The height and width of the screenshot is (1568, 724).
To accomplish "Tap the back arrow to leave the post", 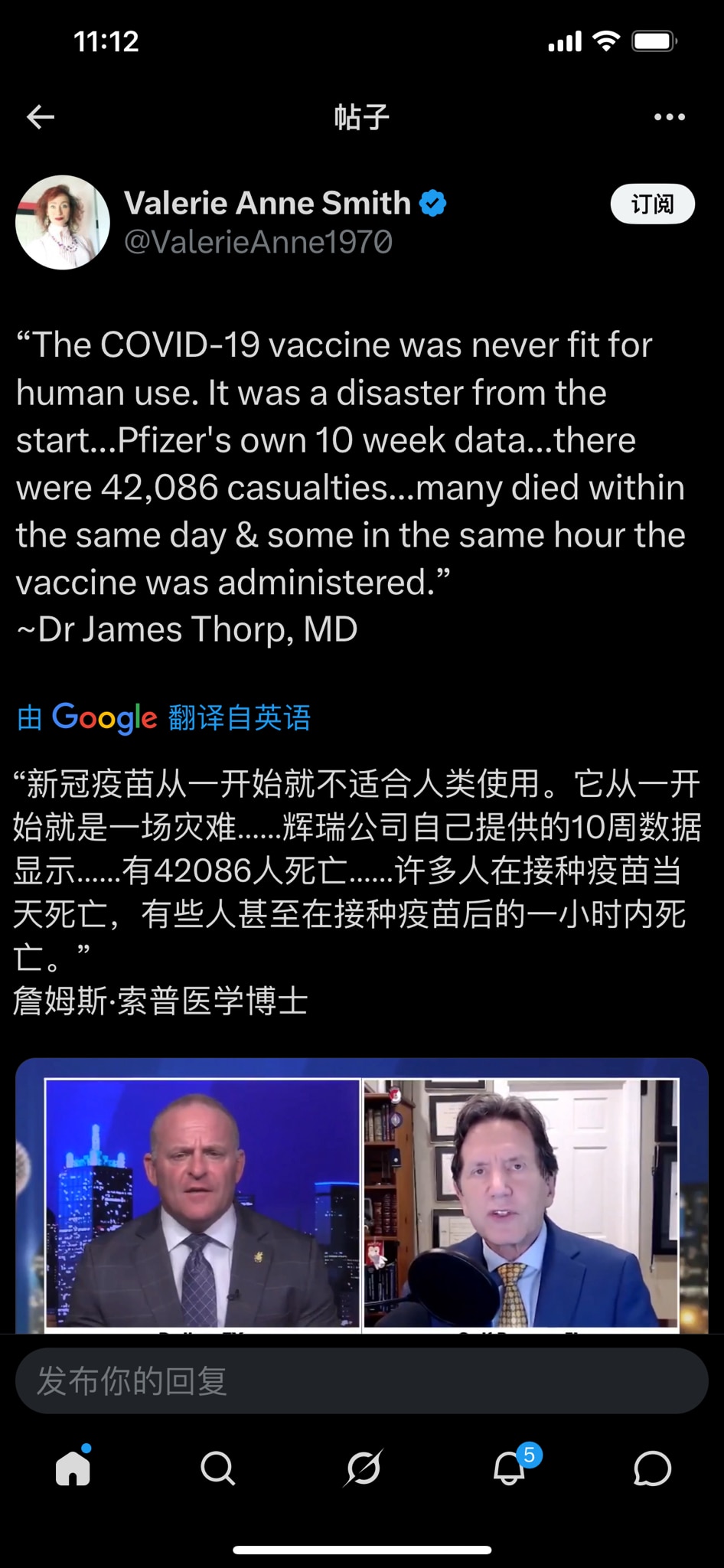I will pos(41,116).
